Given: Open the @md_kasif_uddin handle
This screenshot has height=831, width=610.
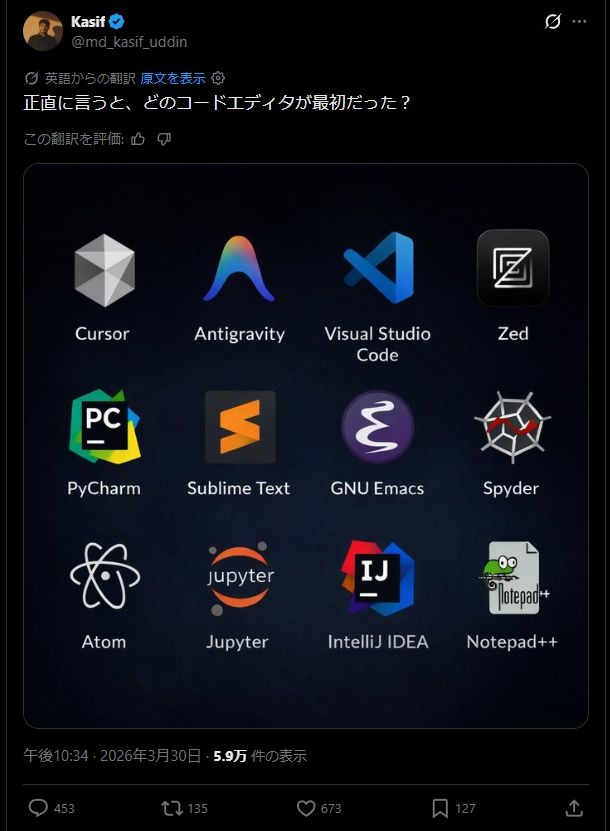Looking at the screenshot, I should (x=129, y=41).
